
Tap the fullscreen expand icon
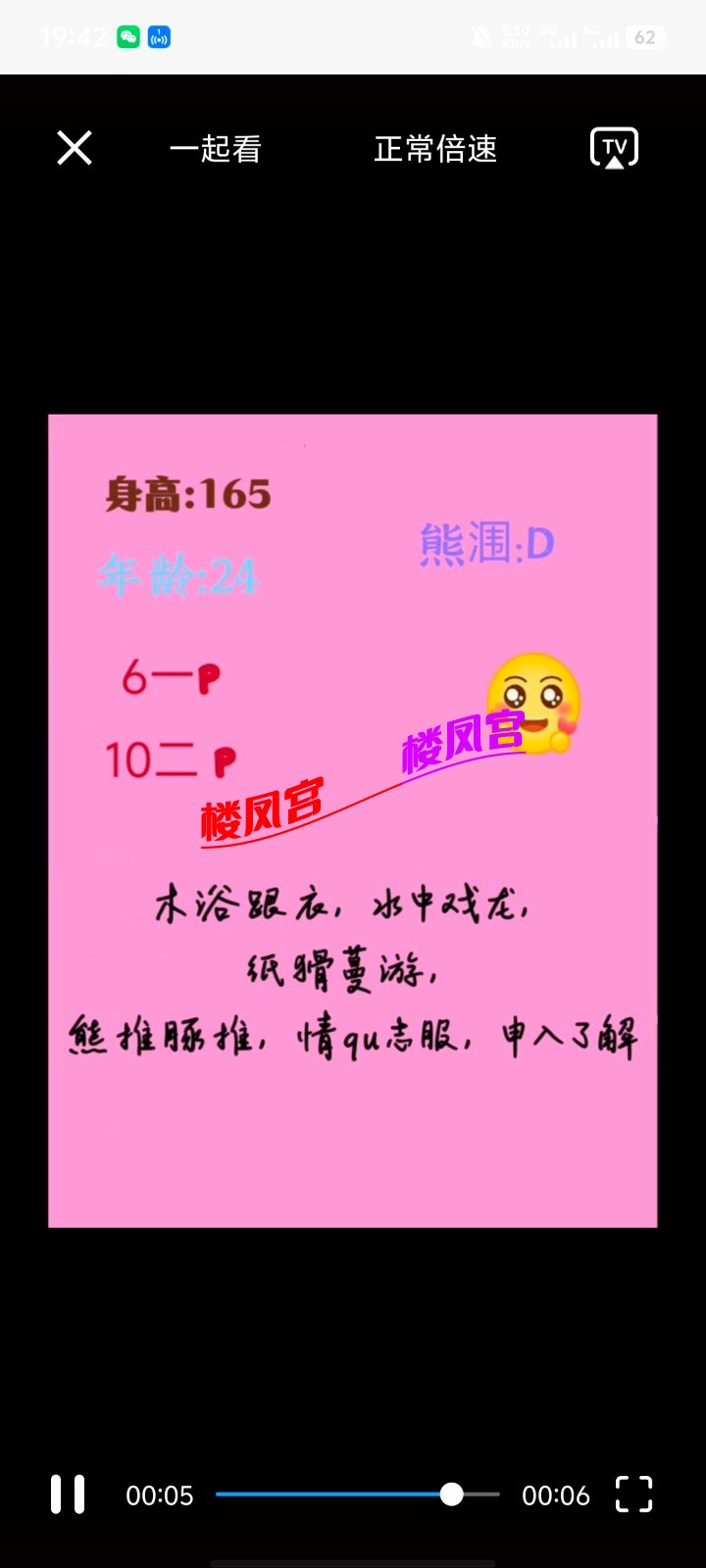click(633, 1495)
